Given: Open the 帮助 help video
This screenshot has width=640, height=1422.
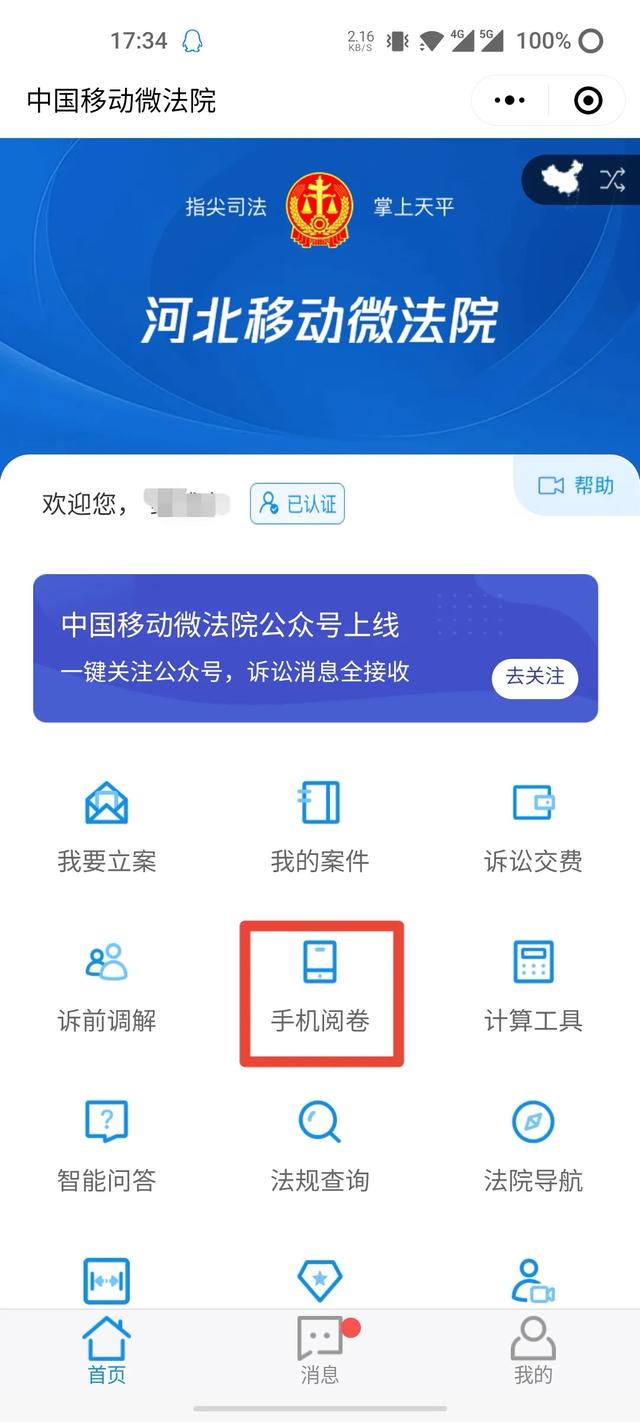Looking at the screenshot, I should 576,485.
